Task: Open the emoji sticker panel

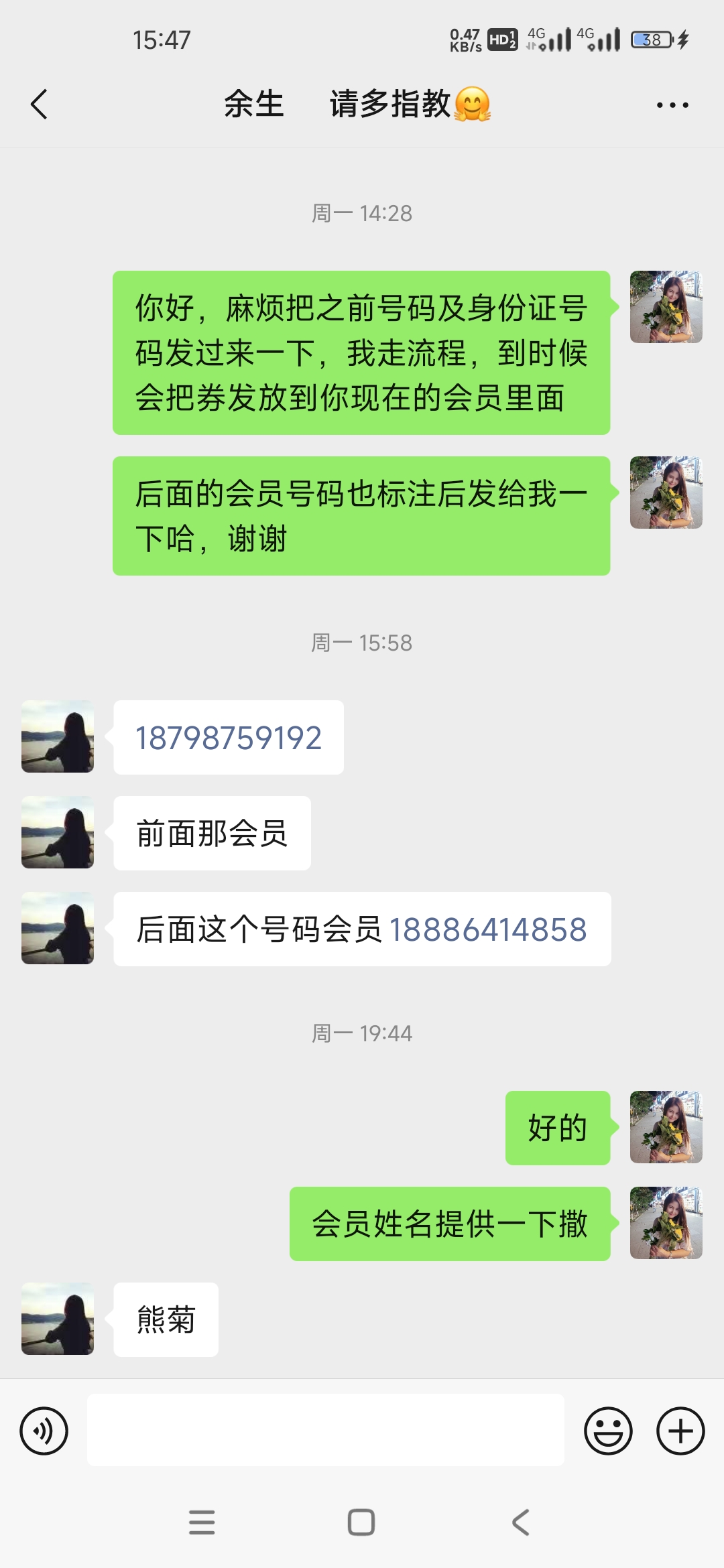Action: [608, 1431]
